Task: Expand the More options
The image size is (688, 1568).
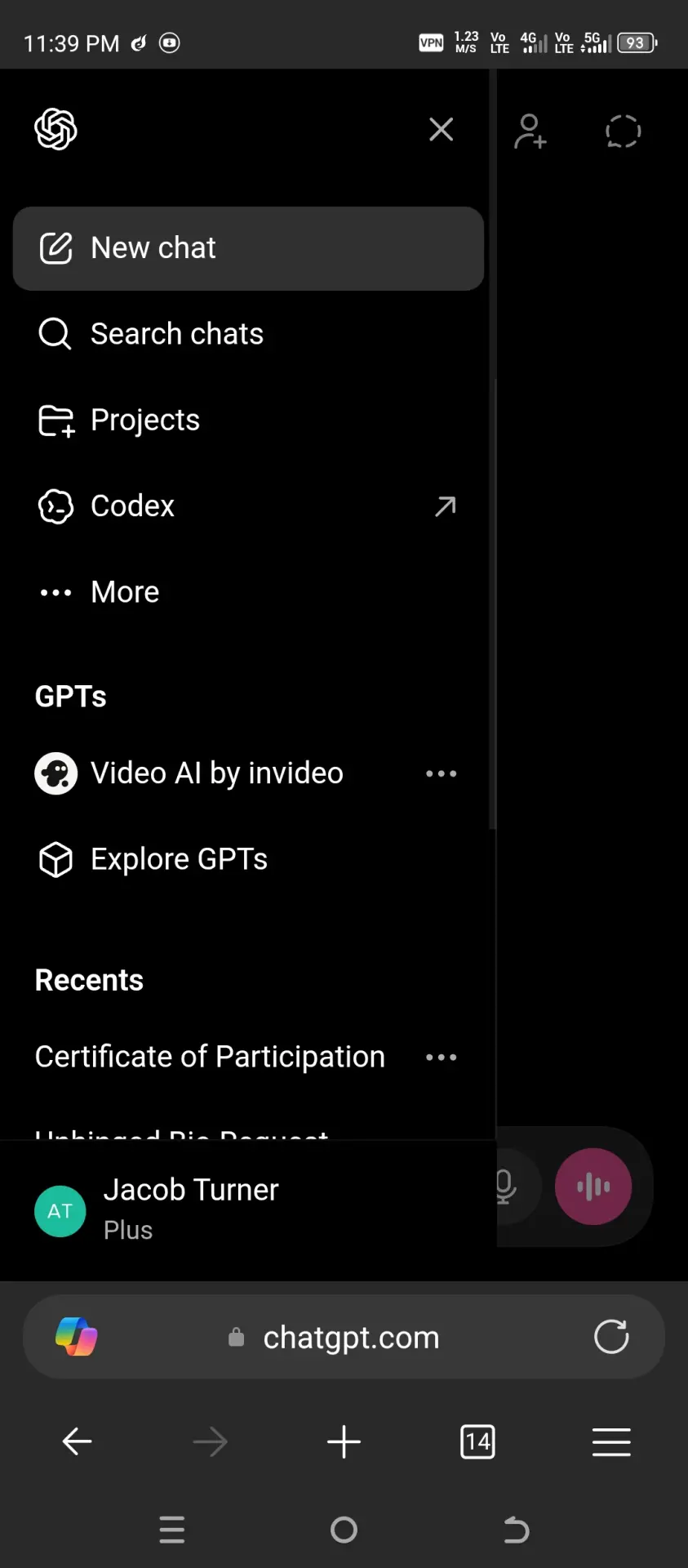Action: tap(248, 592)
